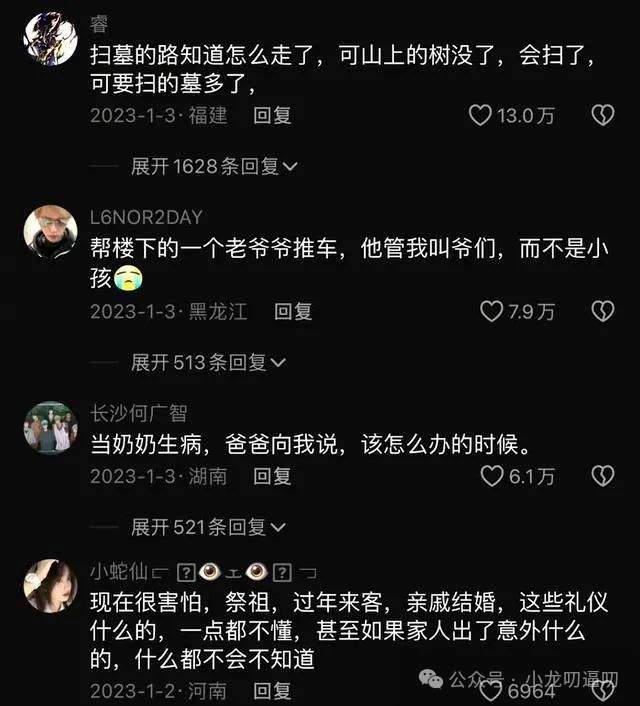Open 小蛇仙's profile avatar
Screen dimensions: 640x706
pyautogui.click(x=50, y=586)
